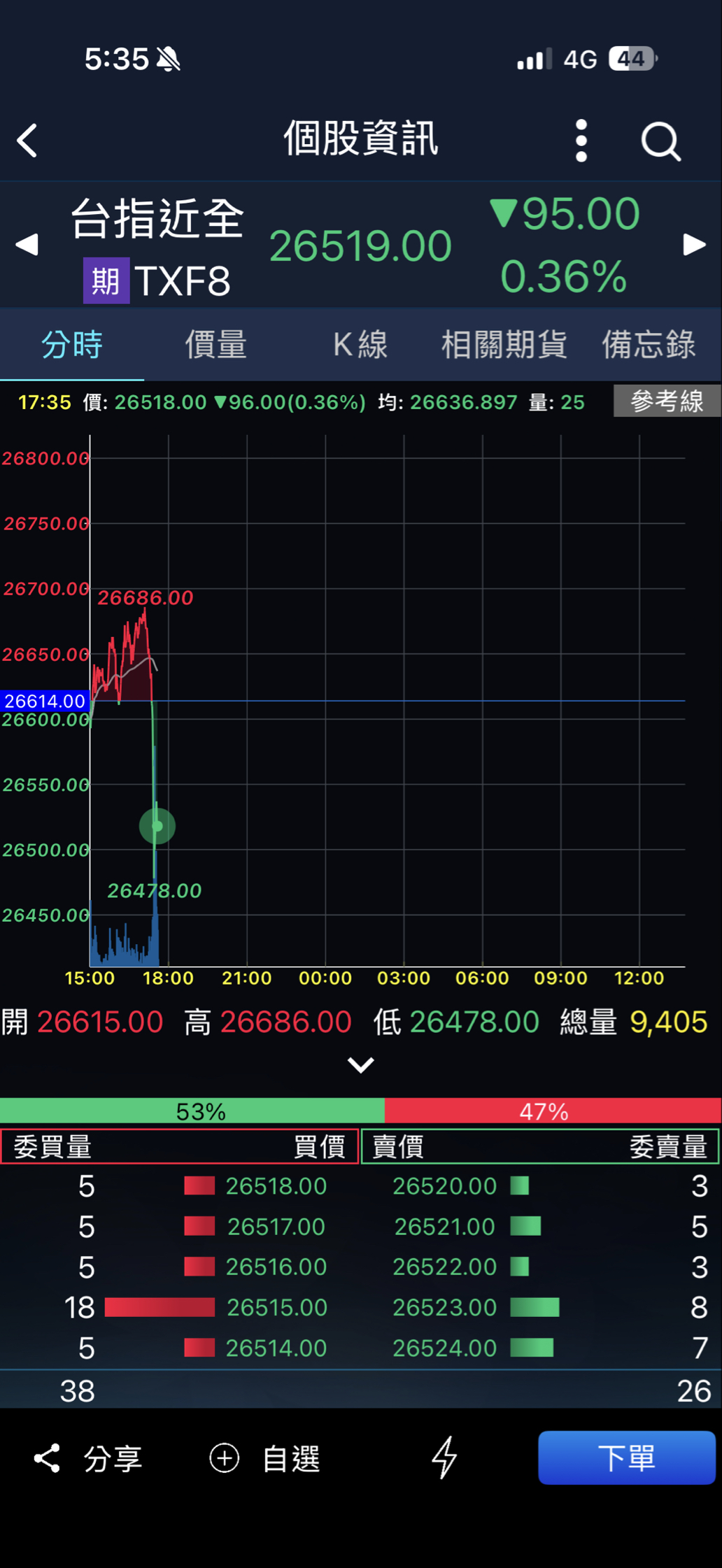Place an order with 下單

point(626,1458)
